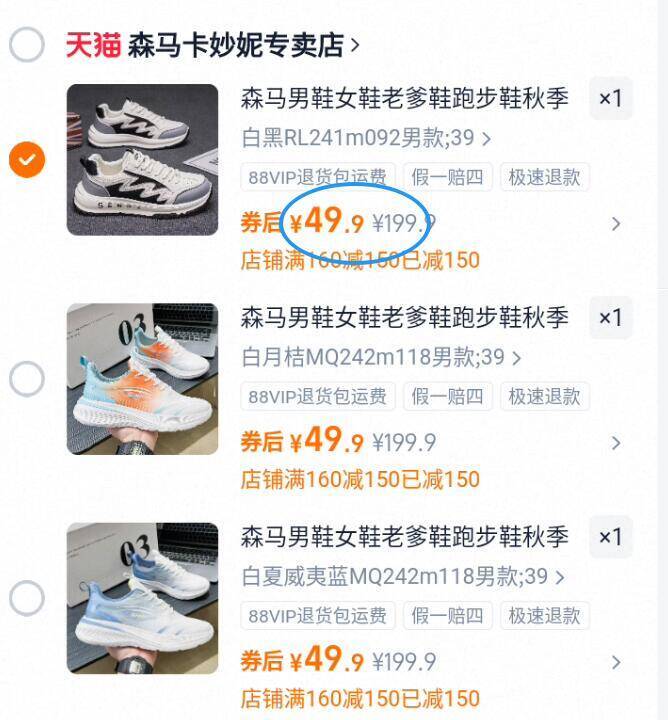Open the 白月桔 orange shoe product image
The height and width of the screenshot is (720, 668).
(142, 379)
